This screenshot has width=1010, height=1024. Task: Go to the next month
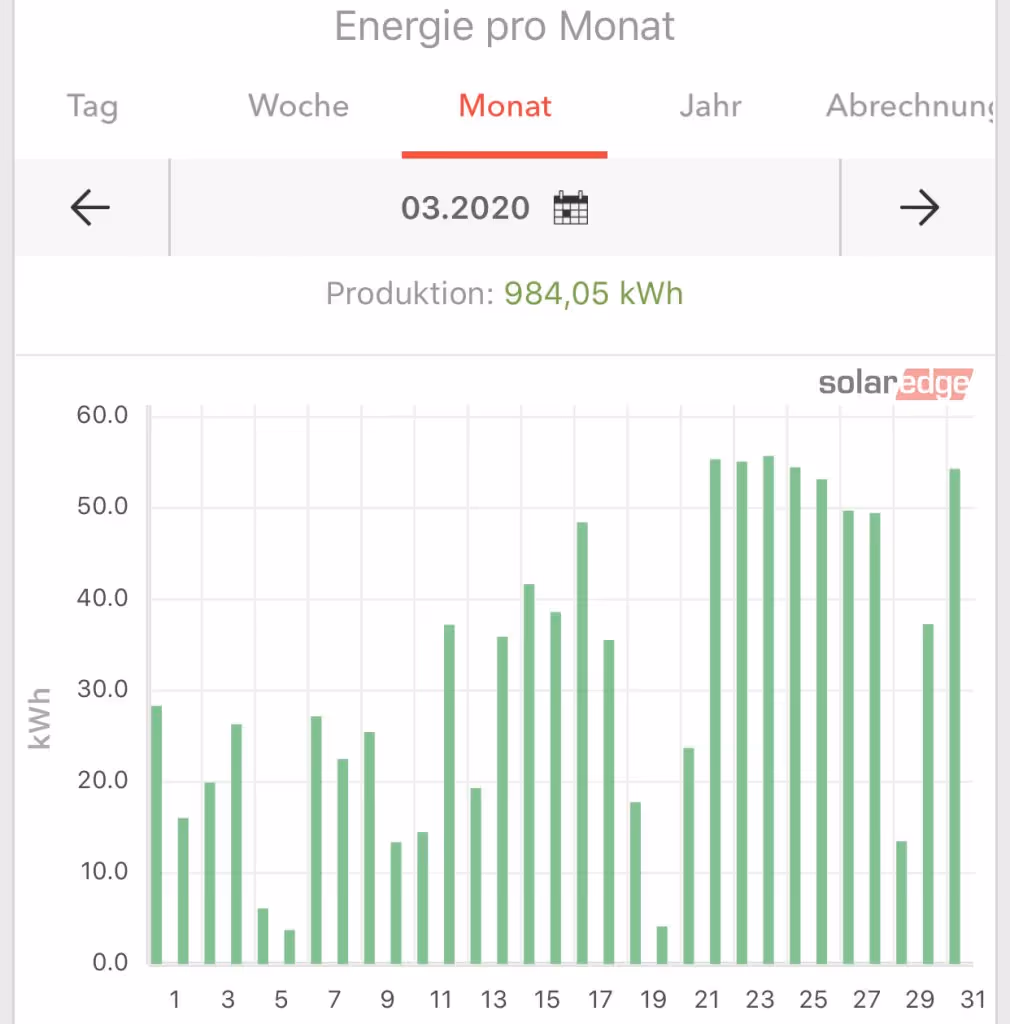point(919,208)
